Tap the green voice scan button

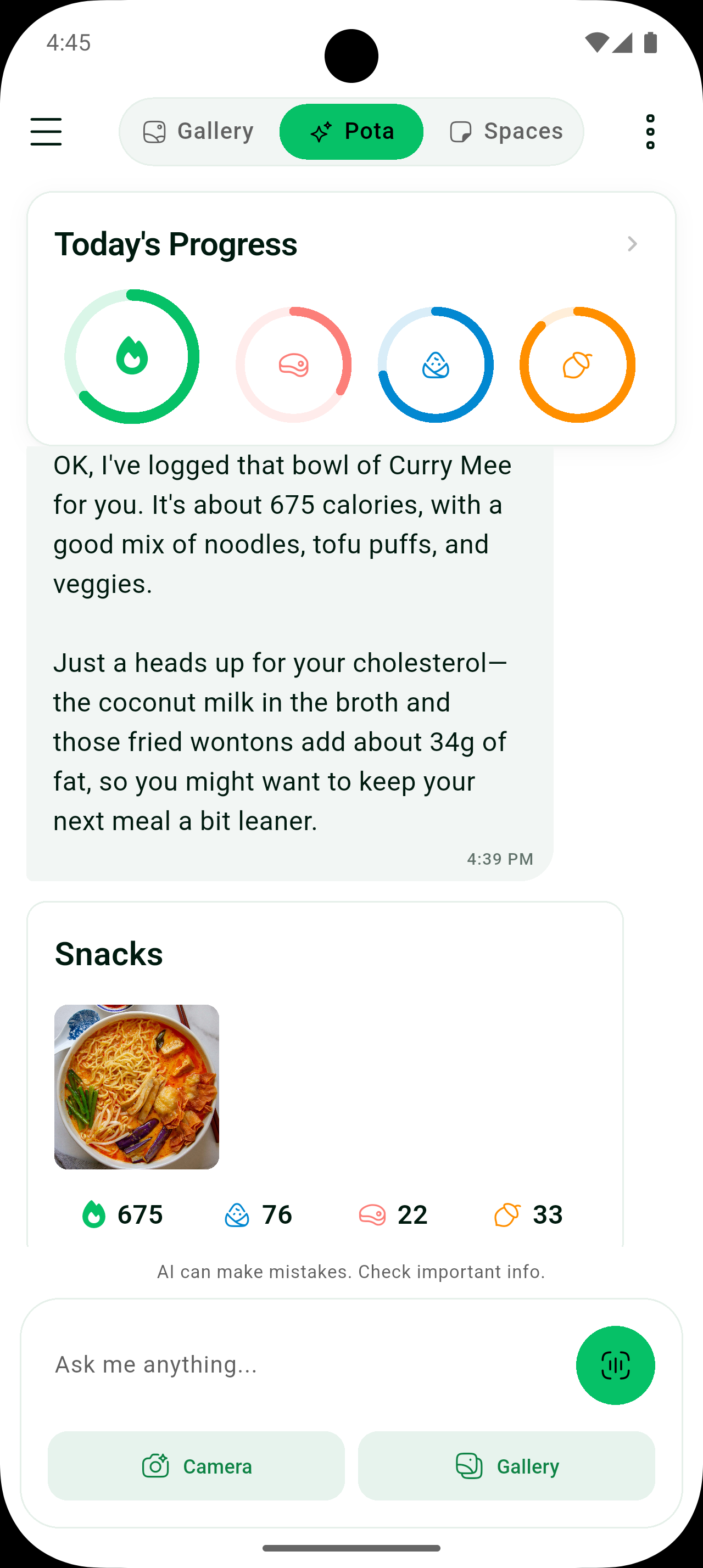pyautogui.click(x=615, y=1365)
